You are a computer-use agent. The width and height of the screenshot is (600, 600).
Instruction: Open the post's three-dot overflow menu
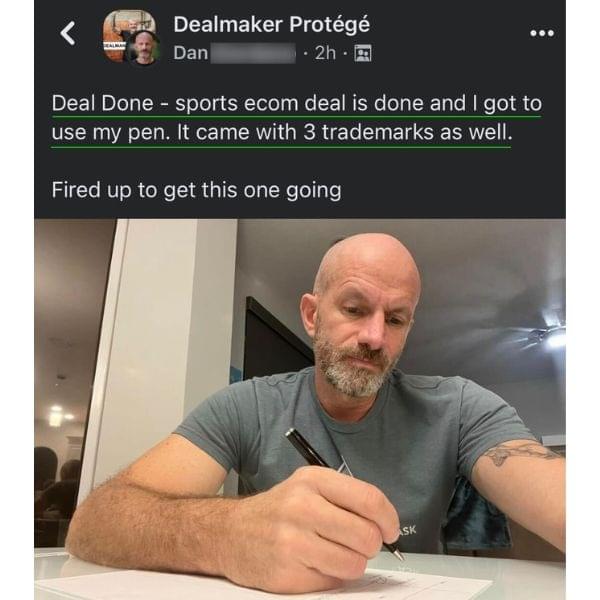pos(541,33)
